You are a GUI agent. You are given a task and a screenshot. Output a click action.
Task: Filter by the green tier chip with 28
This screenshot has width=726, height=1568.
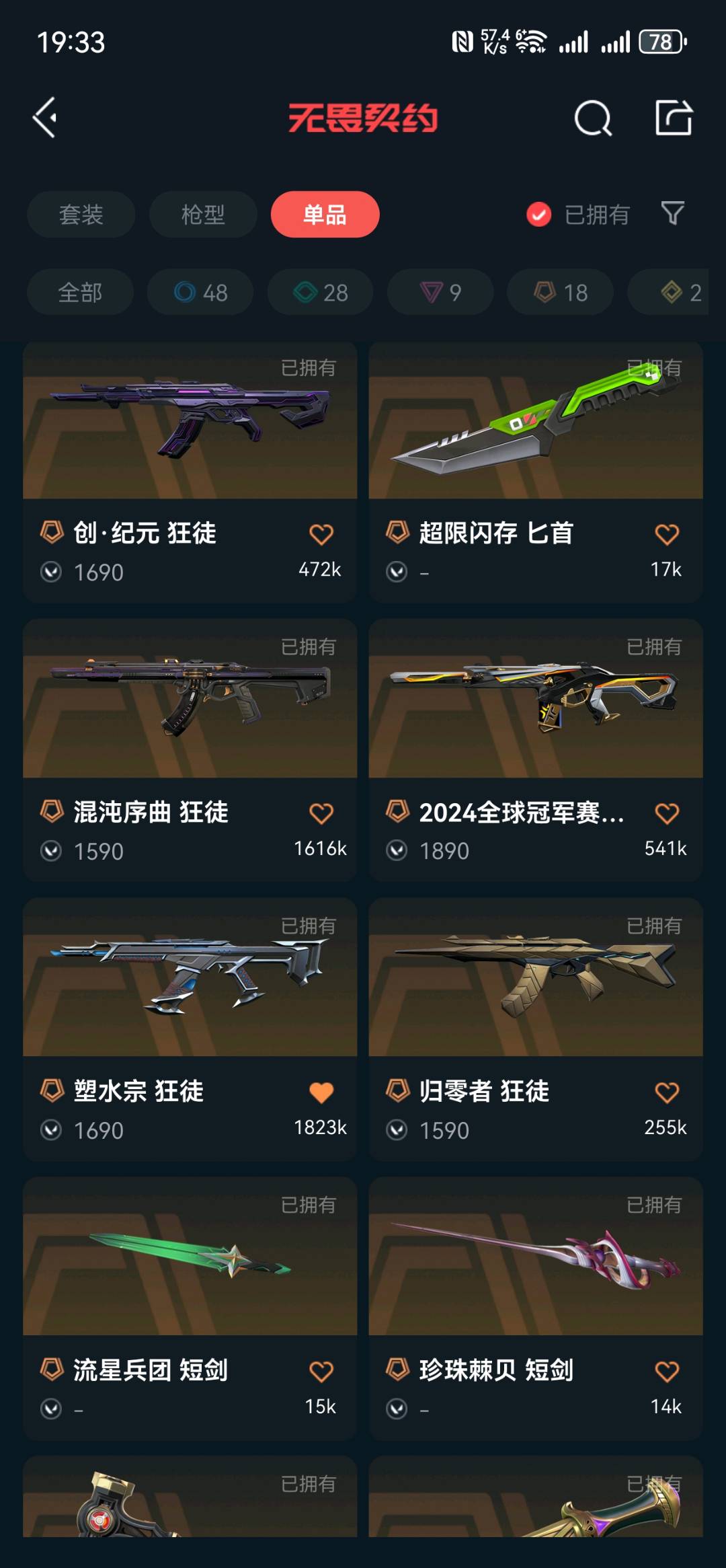[x=321, y=293]
